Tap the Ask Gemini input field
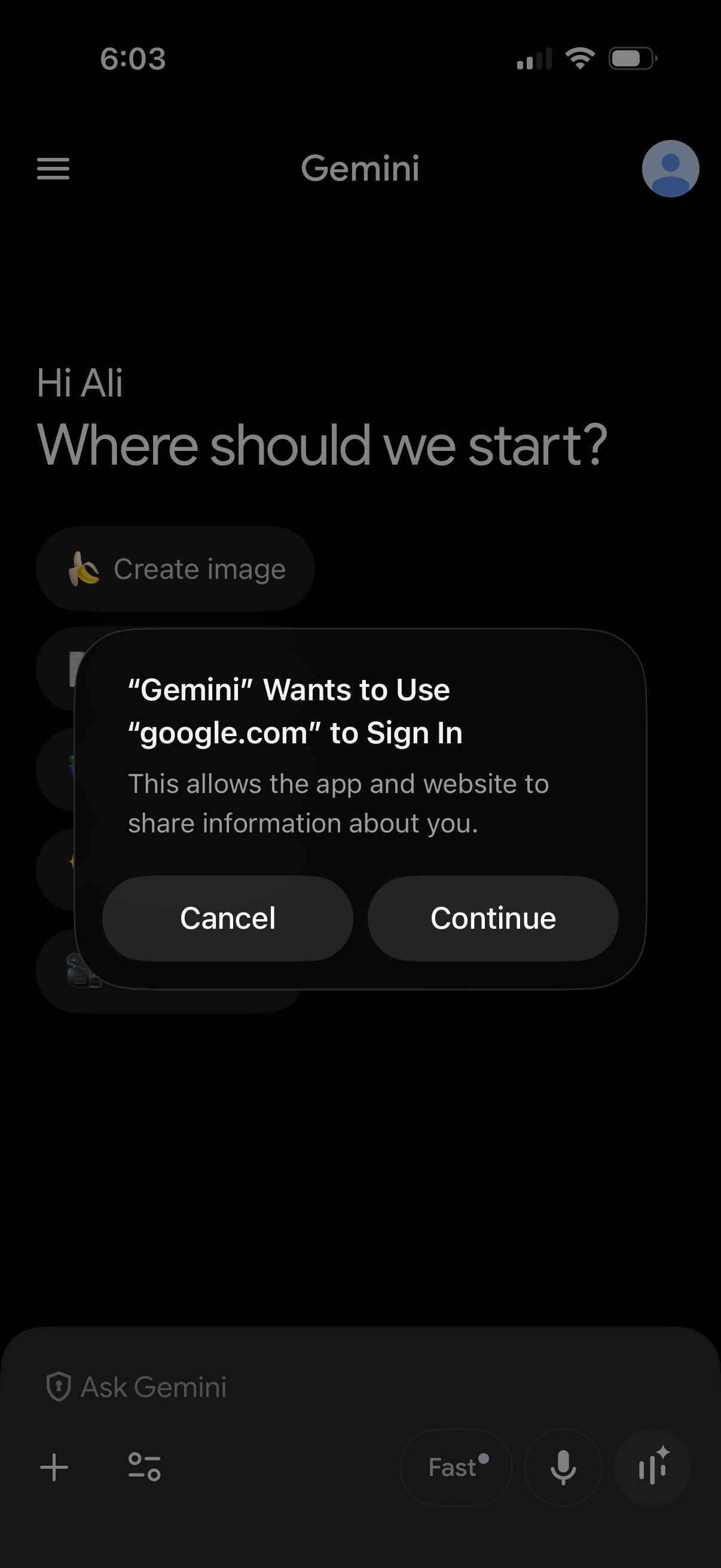The height and width of the screenshot is (1568, 721). point(154,1387)
